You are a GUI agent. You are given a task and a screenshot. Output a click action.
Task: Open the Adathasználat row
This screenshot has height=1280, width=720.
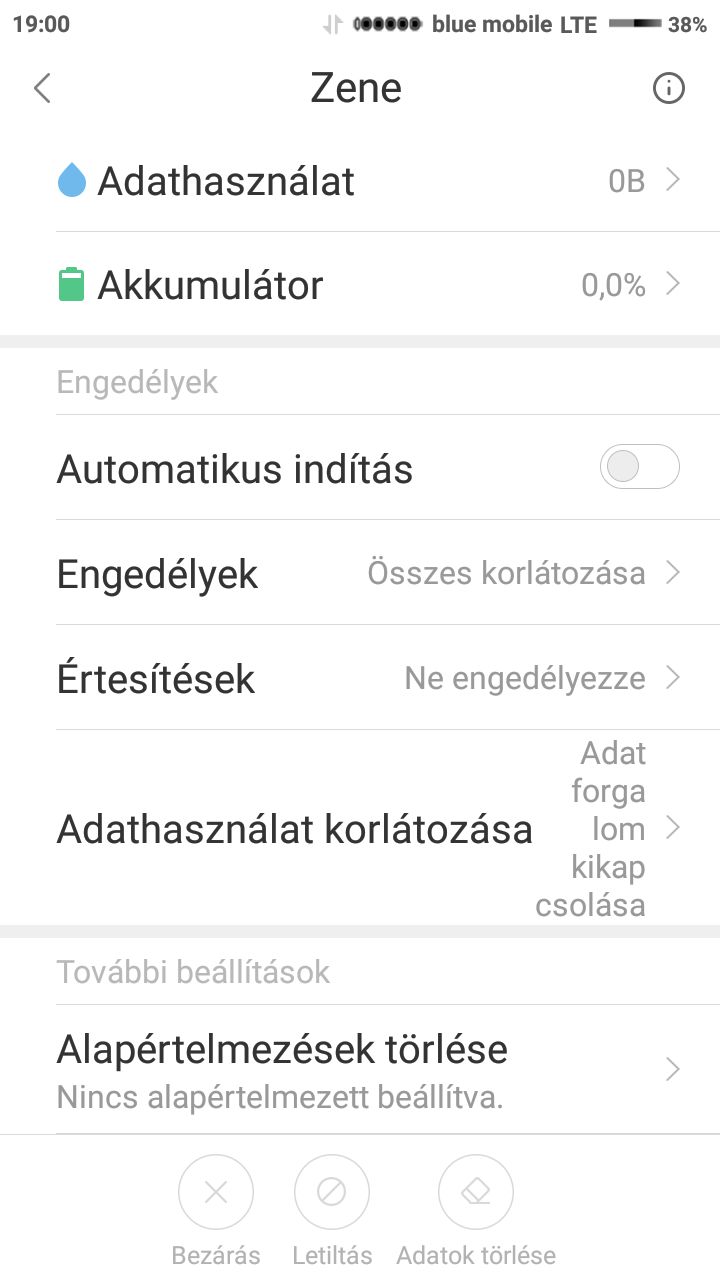(x=360, y=181)
